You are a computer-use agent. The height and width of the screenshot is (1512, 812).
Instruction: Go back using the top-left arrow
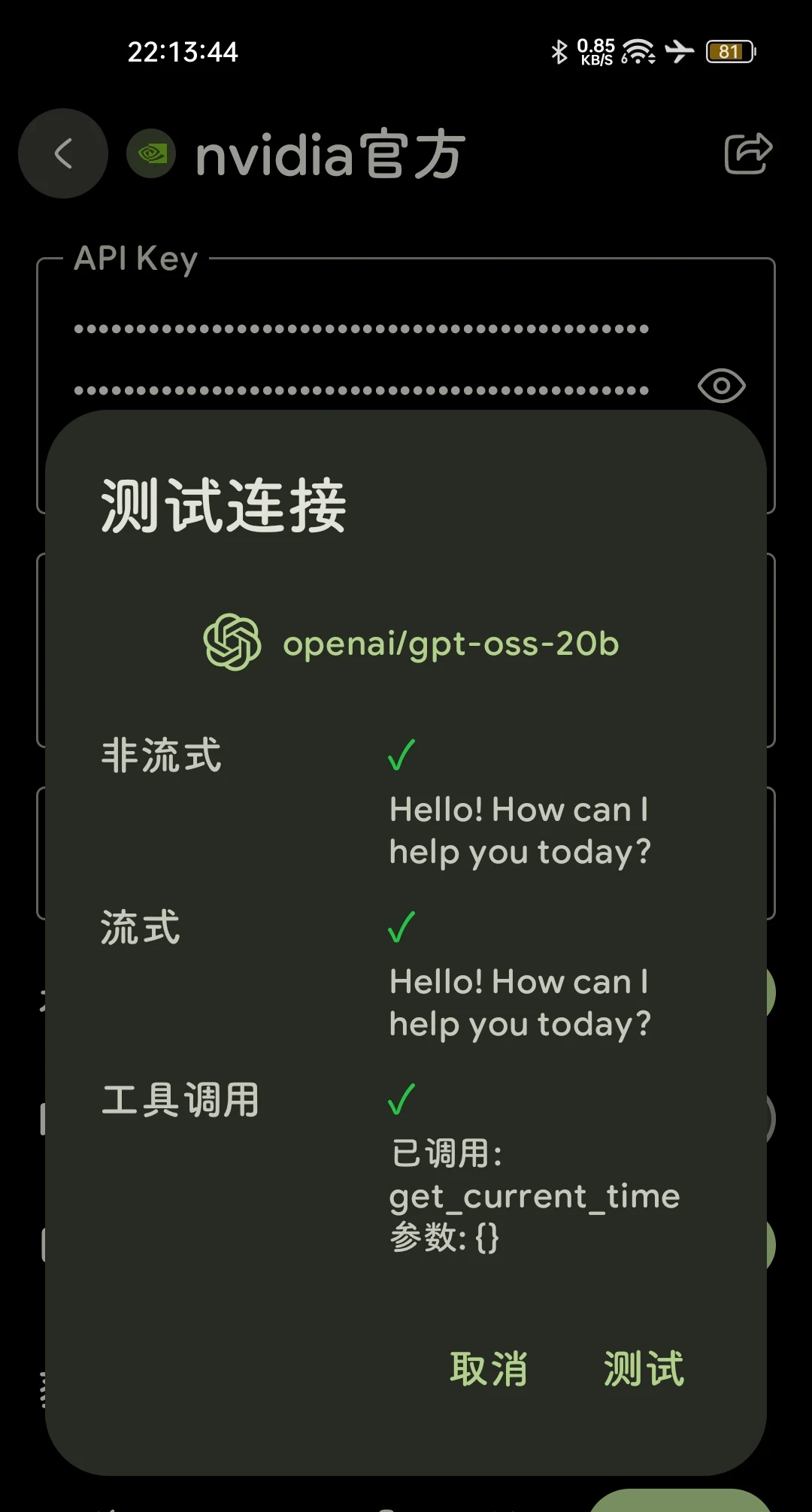(x=63, y=153)
